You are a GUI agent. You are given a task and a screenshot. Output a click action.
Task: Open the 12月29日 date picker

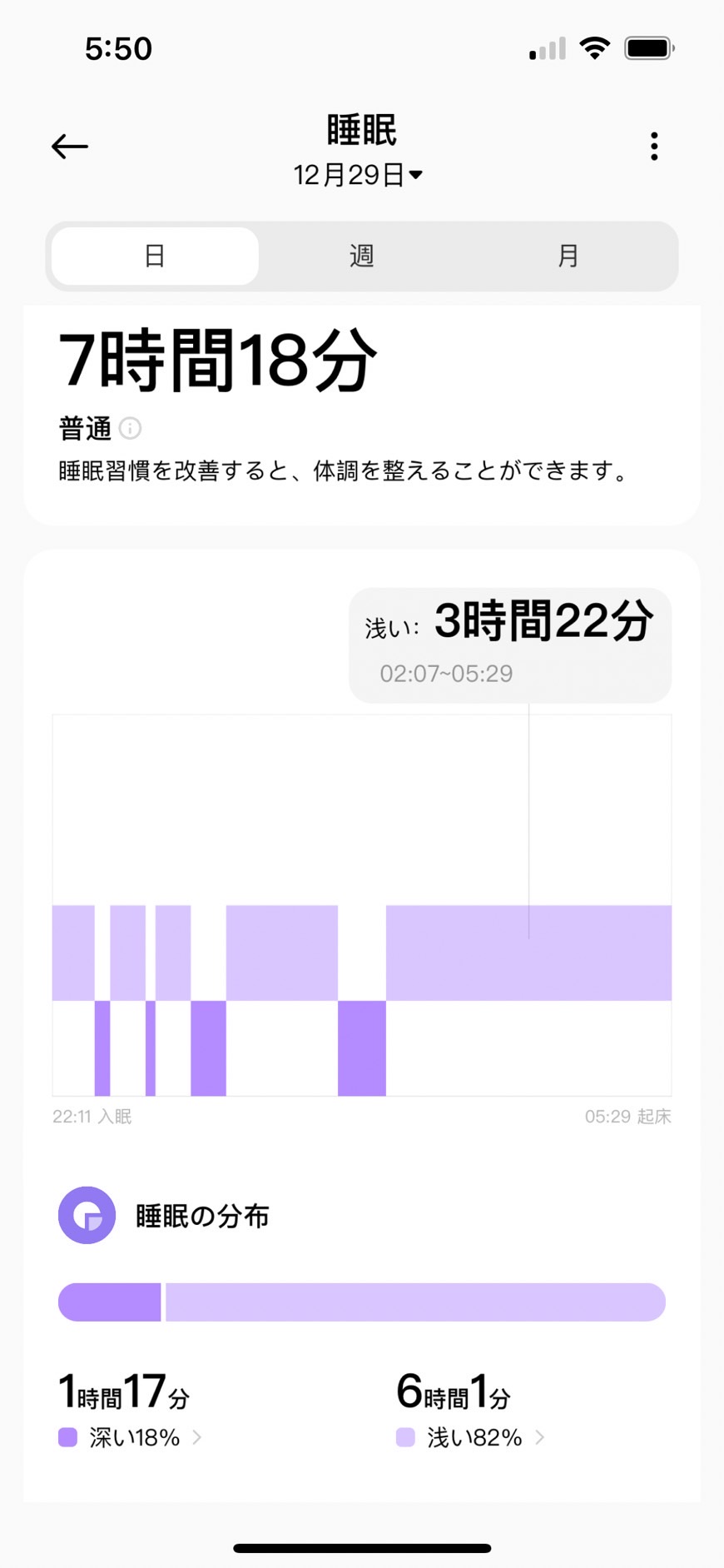click(358, 175)
